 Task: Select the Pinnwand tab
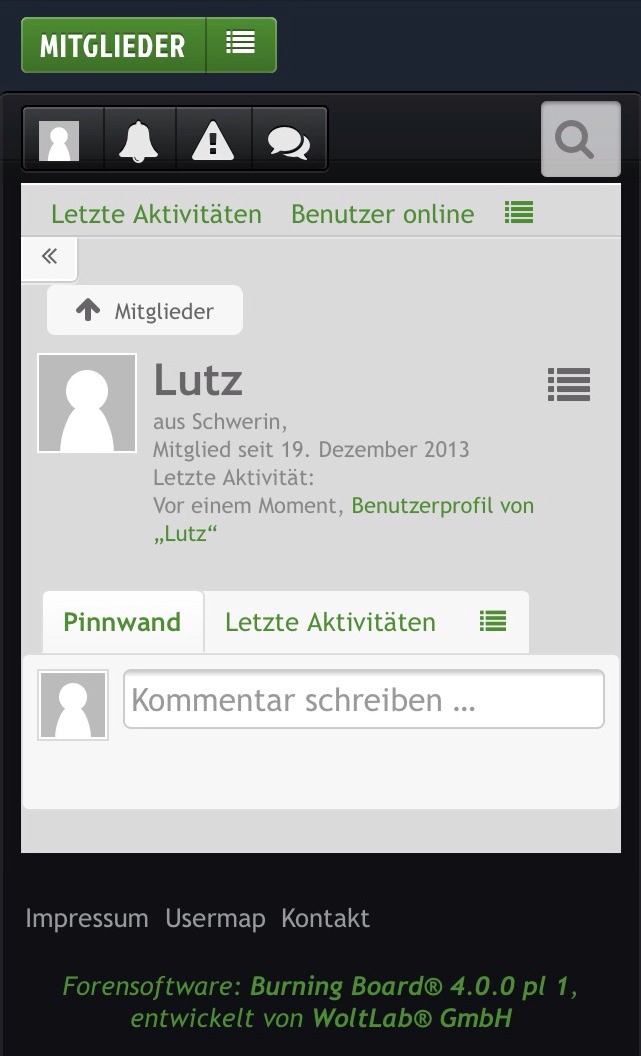click(123, 622)
